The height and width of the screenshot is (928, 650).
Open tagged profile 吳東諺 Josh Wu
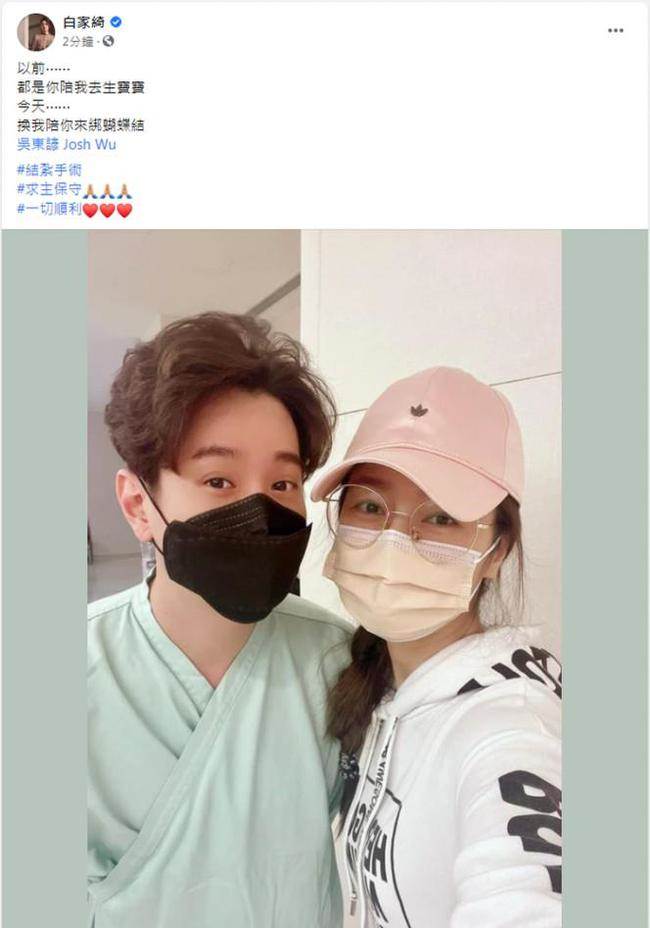click(66, 144)
